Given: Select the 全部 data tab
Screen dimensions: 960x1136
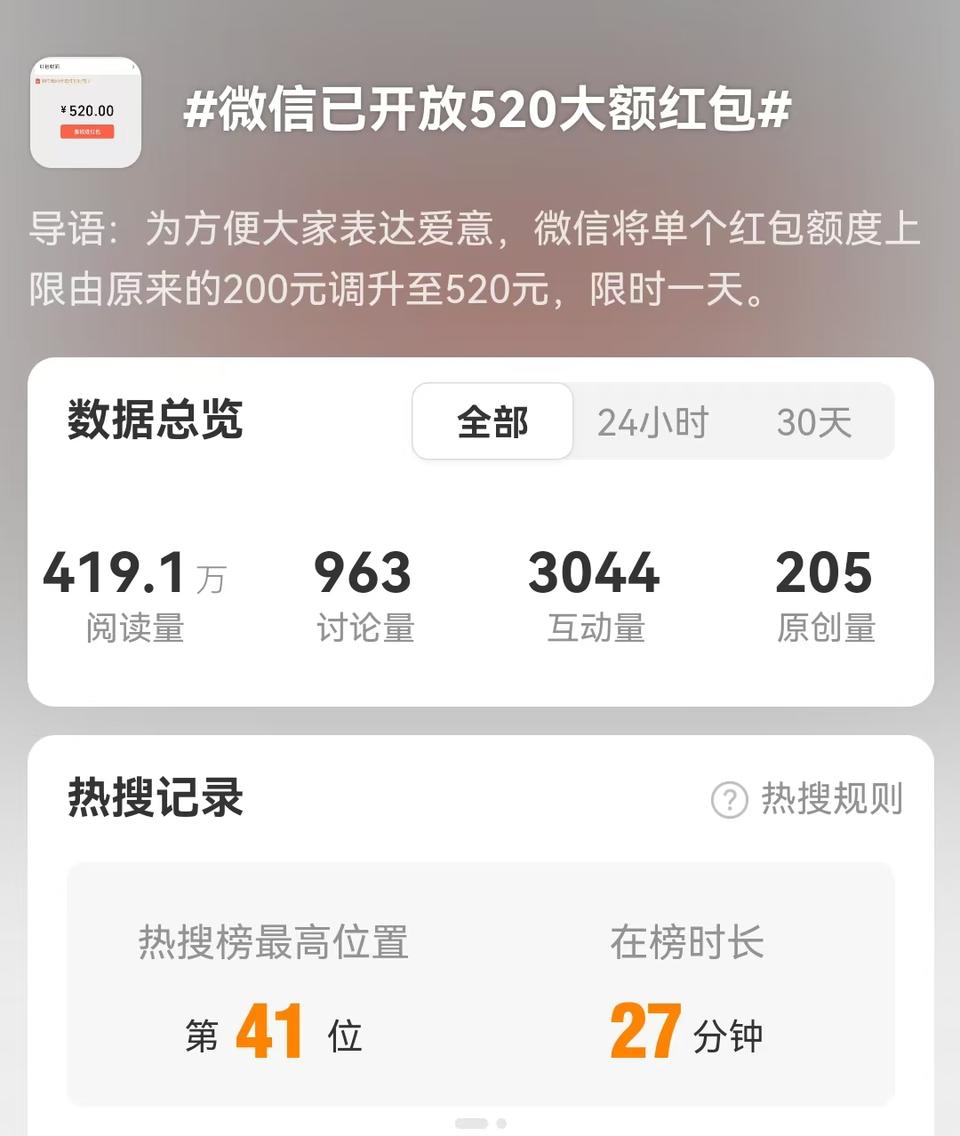Looking at the screenshot, I should pyautogui.click(x=493, y=422).
